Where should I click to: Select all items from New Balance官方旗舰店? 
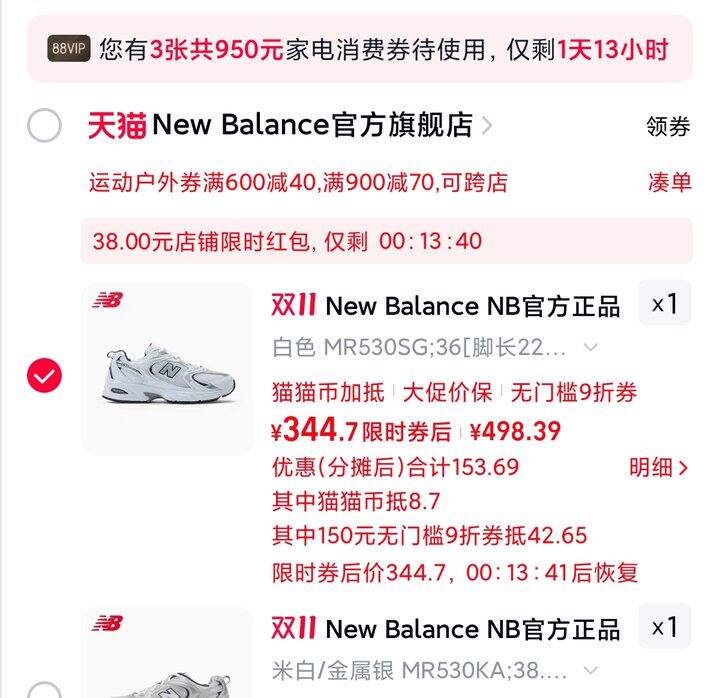44,125
